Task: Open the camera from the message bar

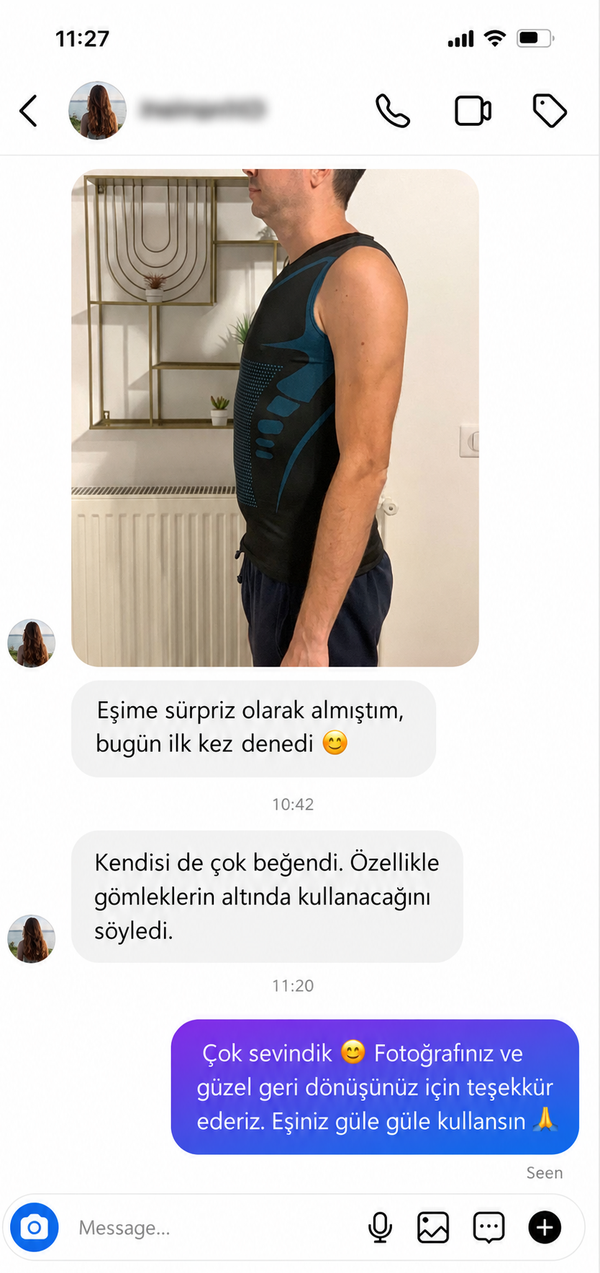Action: pyautogui.click(x=35, y=1227)
